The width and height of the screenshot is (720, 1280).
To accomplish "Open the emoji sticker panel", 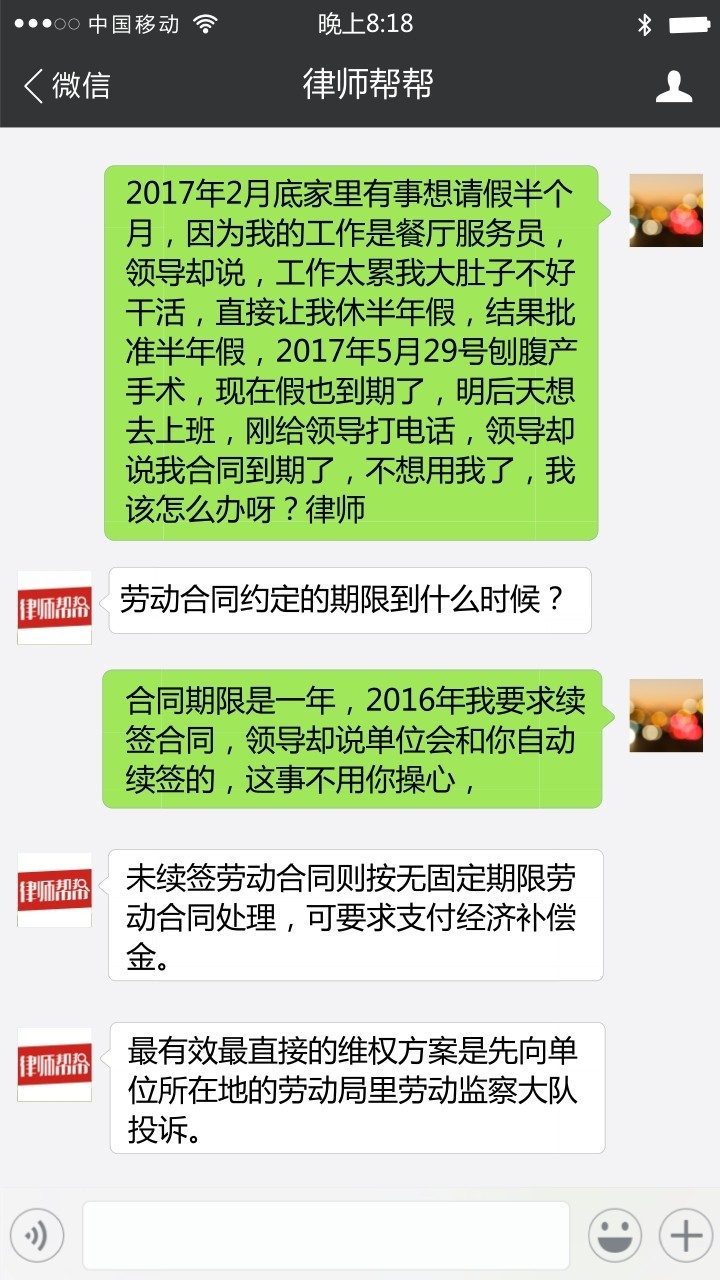I will point(614,1236).
